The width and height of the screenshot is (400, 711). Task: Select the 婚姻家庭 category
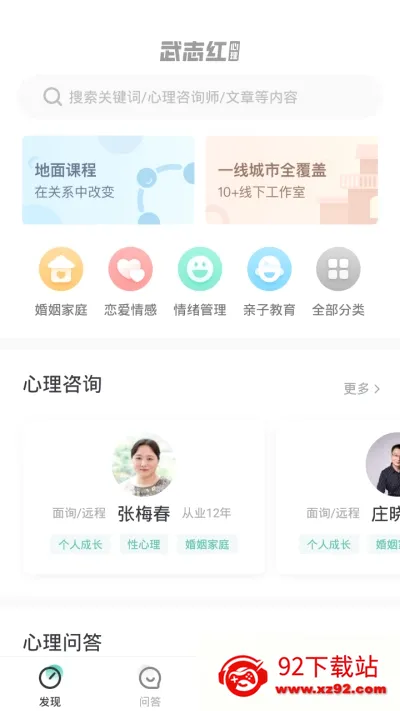point(61,282)
